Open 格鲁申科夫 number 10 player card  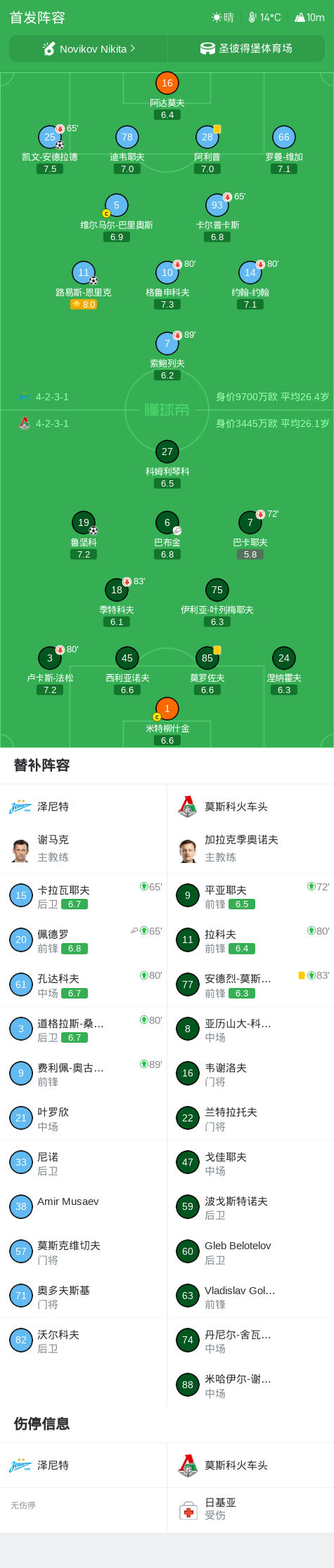coord(167,284)
